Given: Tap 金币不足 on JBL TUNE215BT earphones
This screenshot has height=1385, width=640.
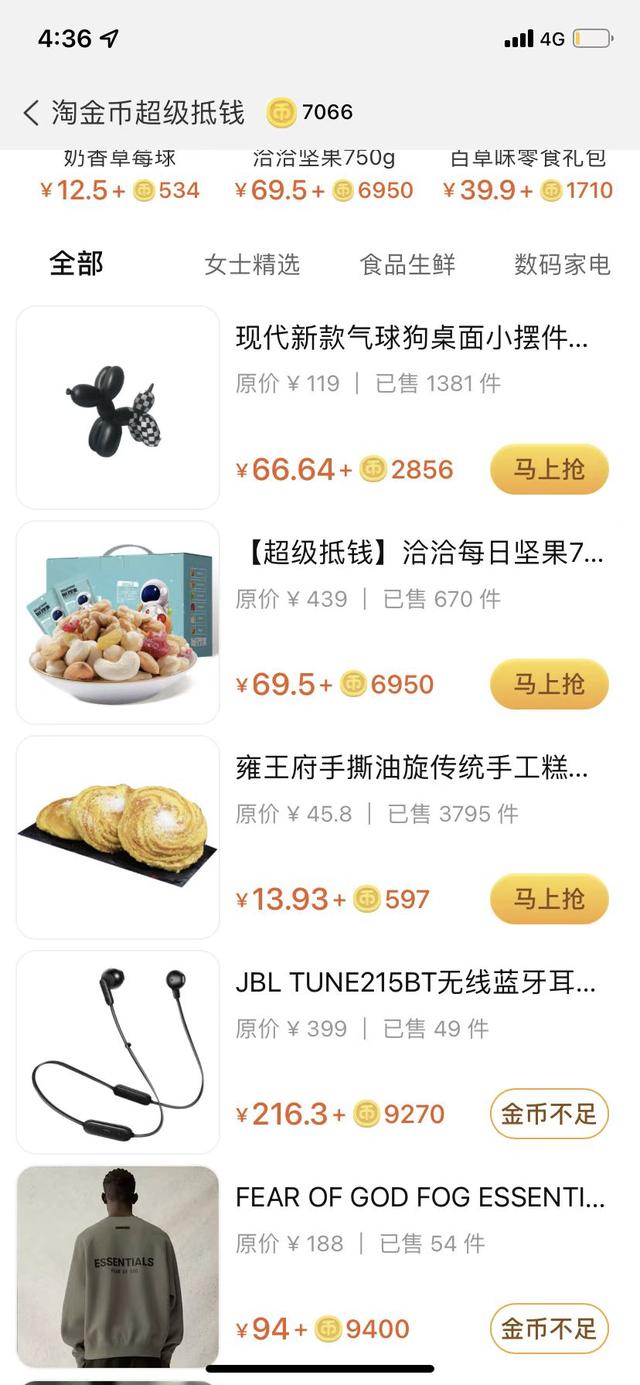Looking at the screenshot, I should click(x=549, y=1114).
